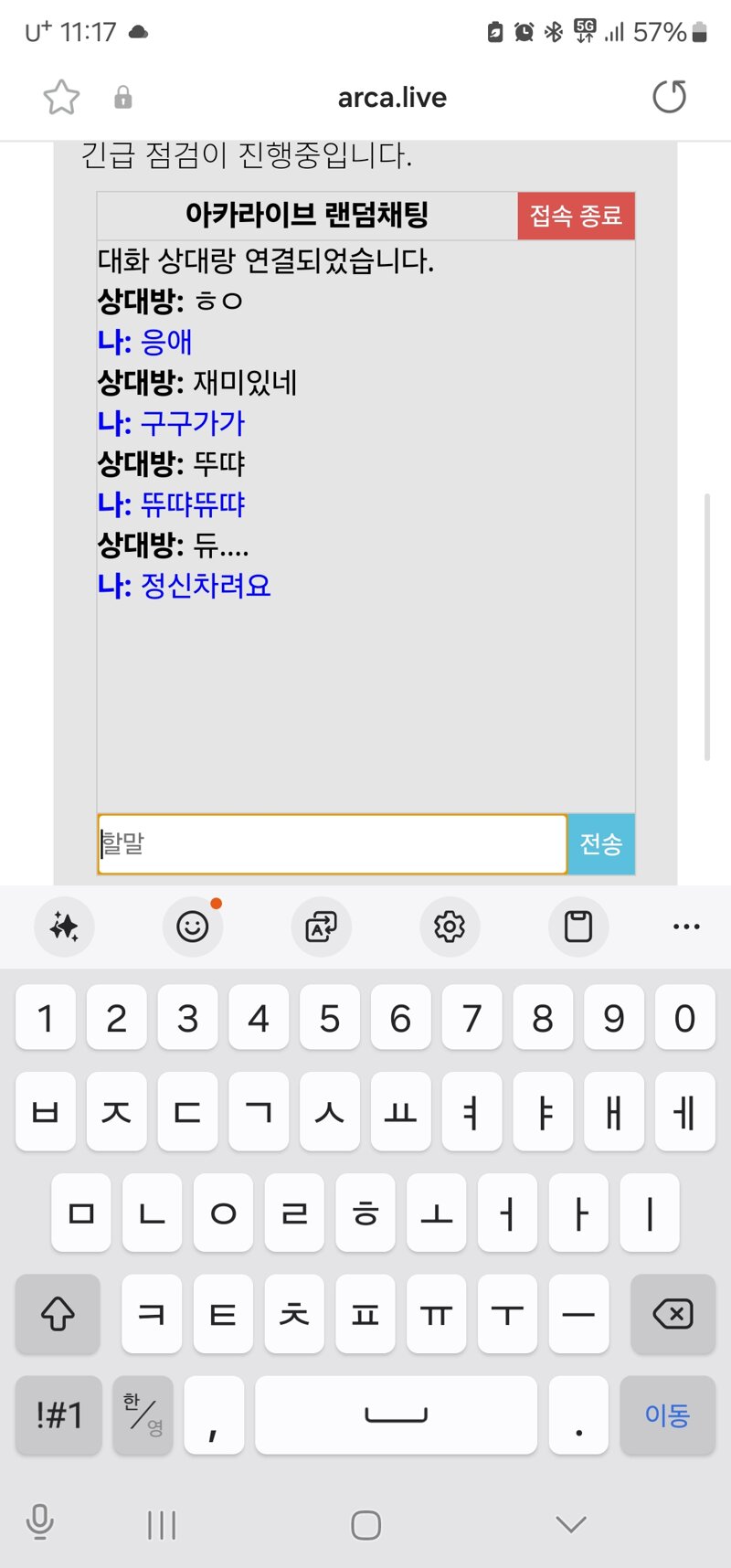Image resolution: width=731 pixels, height=1568 pixels.
Task: Bookmark this page with the star icon
Action: click(61, 97)
